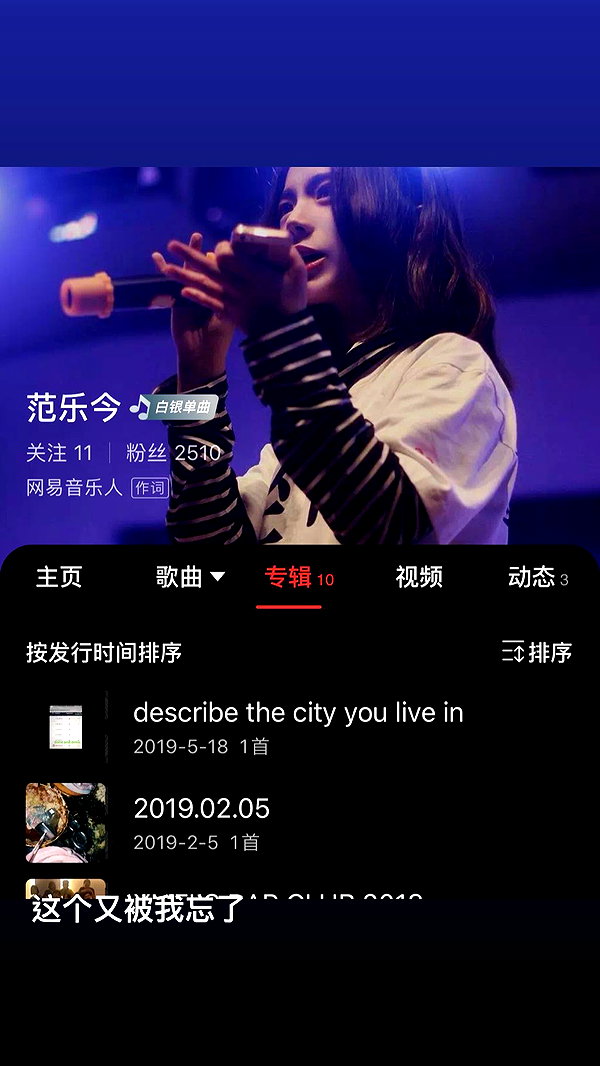Image resolution: width=600 pixels, height=1066 pixels.
Task: Switch to the 视频 tab
Action: coord(419,577)
